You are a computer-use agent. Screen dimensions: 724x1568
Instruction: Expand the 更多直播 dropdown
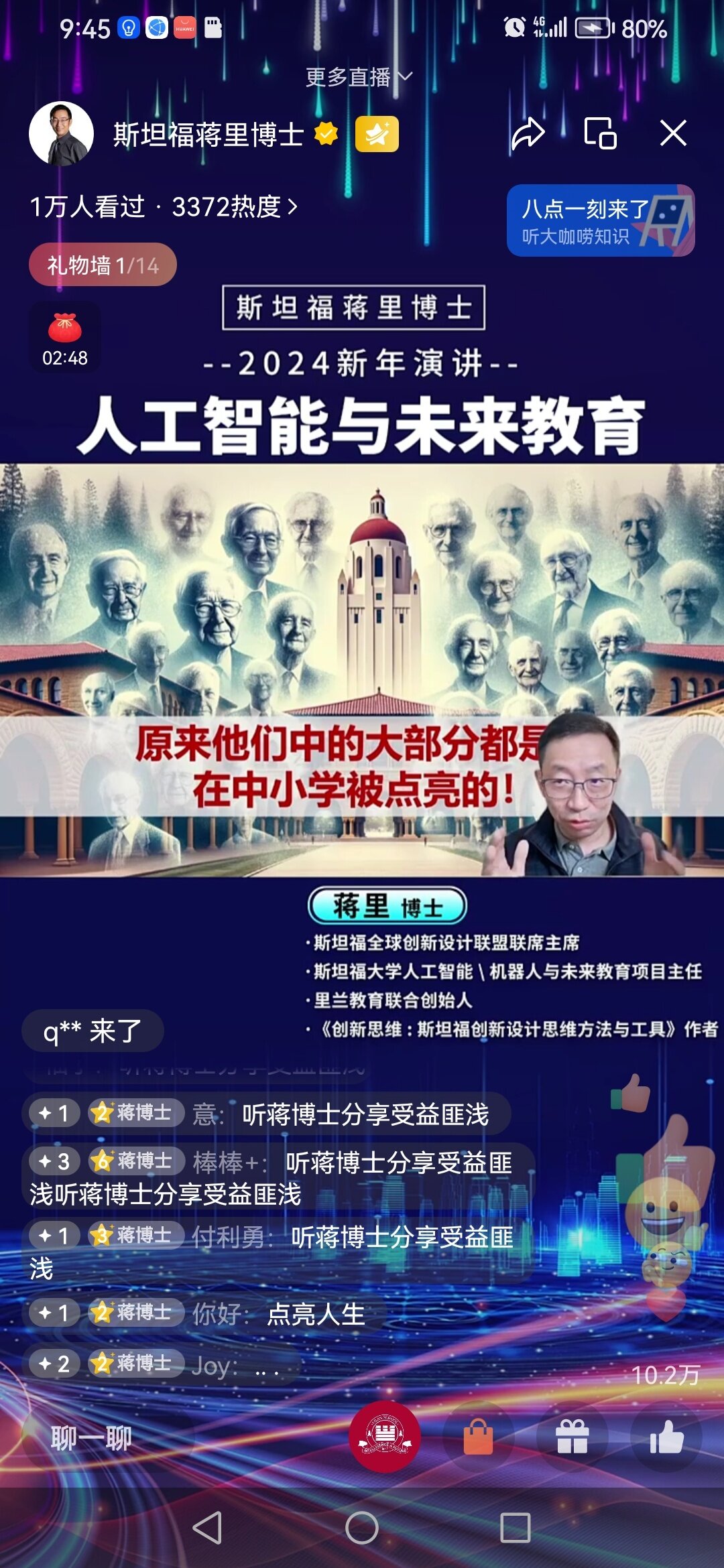coord(359,77)
